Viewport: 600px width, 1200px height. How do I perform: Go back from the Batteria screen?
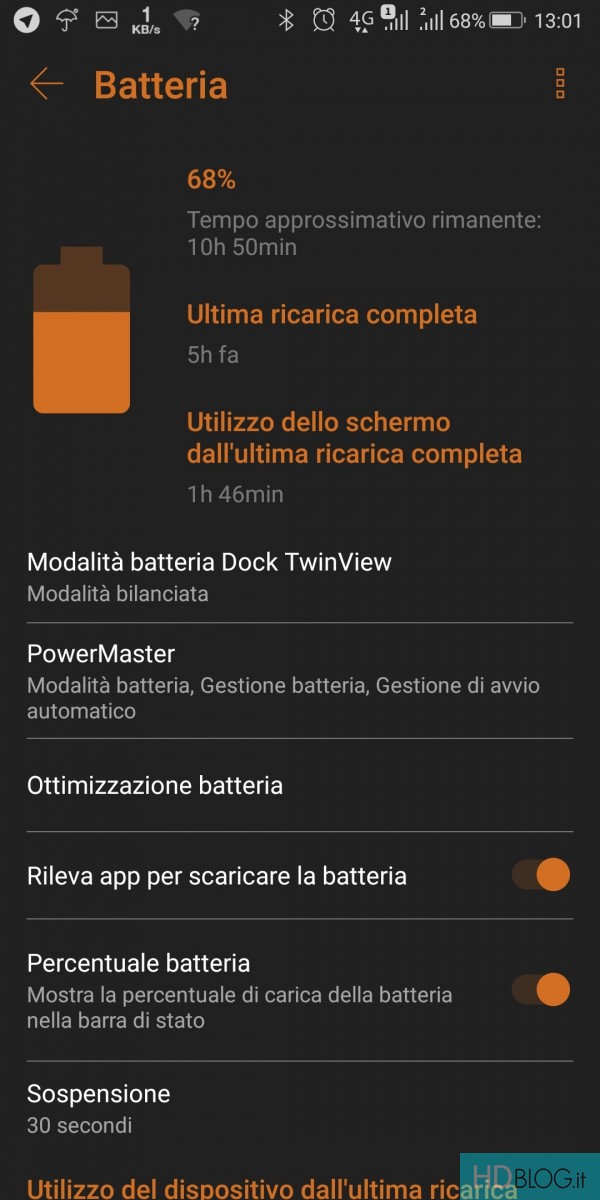pyautogui.click(x=46, y=85)
